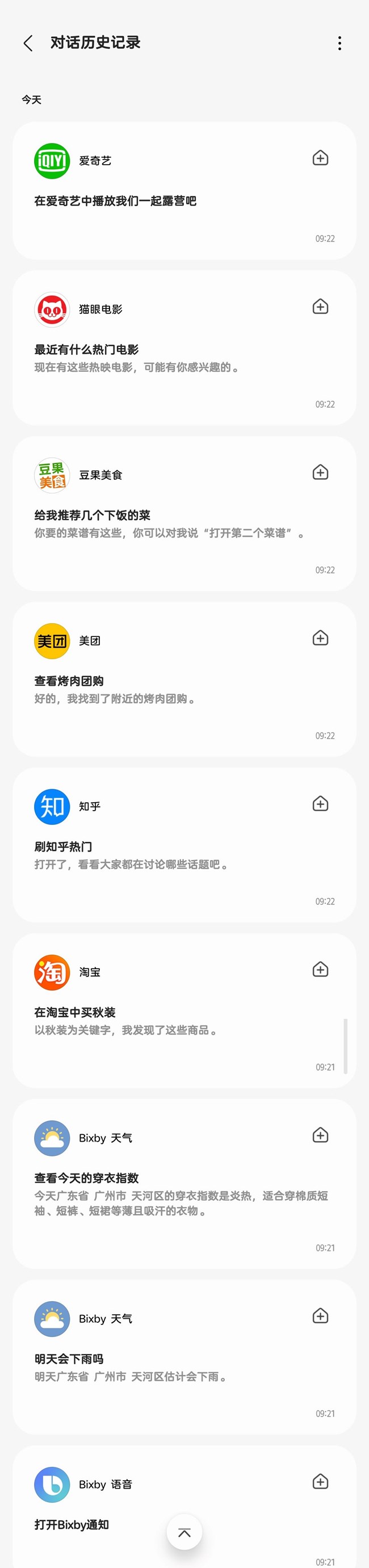Jump to top with the floating arrow button
Screen dimensions: 369x1568
[x=184, y=1532]
